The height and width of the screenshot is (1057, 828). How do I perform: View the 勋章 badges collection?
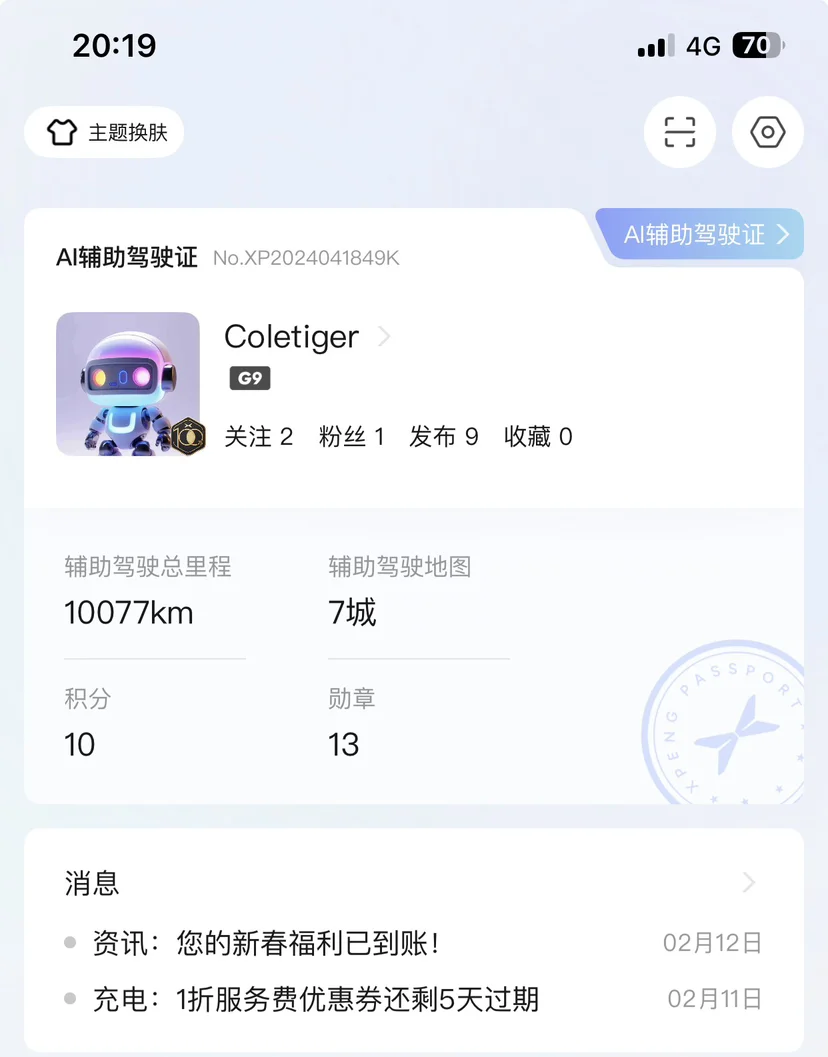(352, 724)
